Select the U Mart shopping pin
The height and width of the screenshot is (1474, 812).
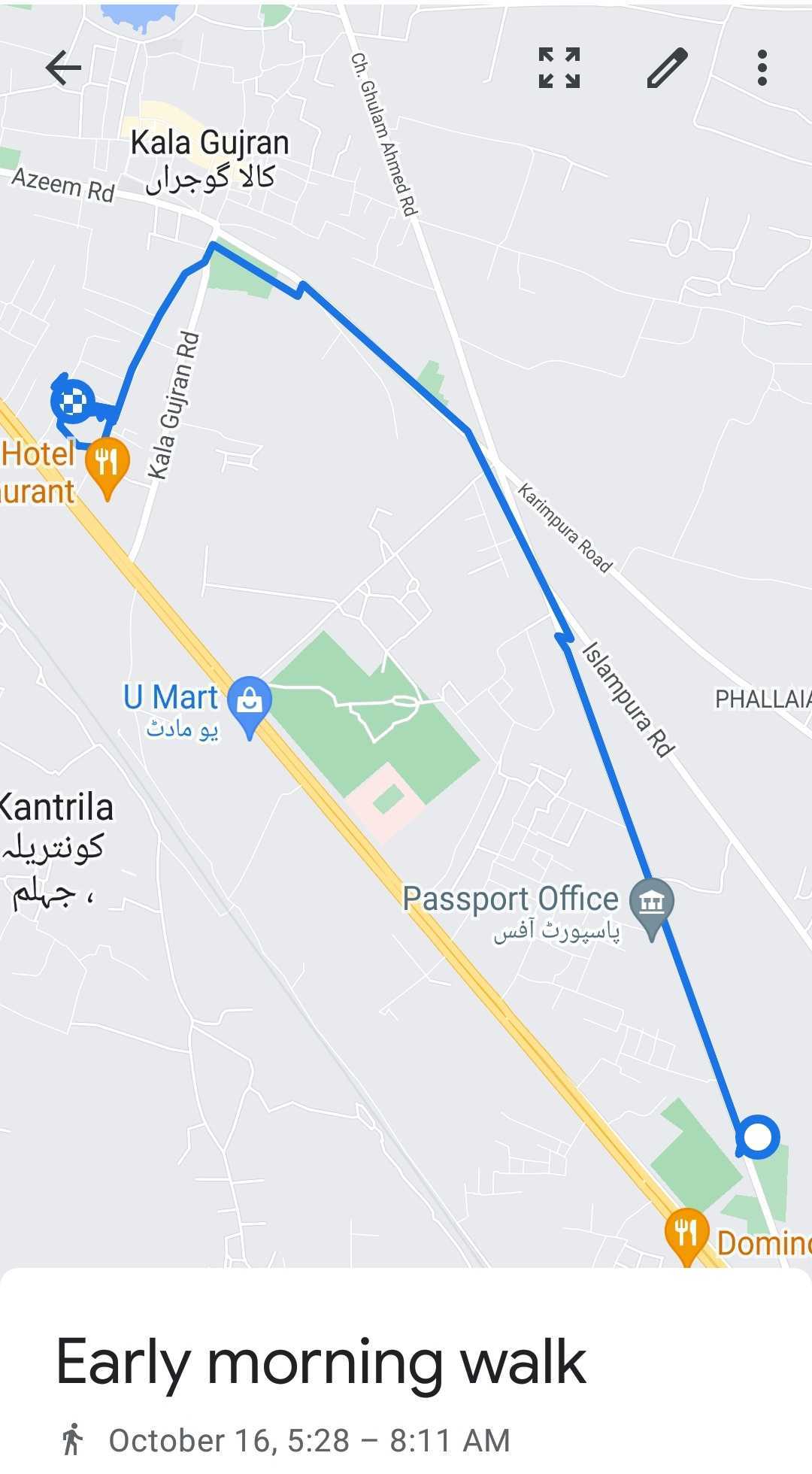click(250, 701)
